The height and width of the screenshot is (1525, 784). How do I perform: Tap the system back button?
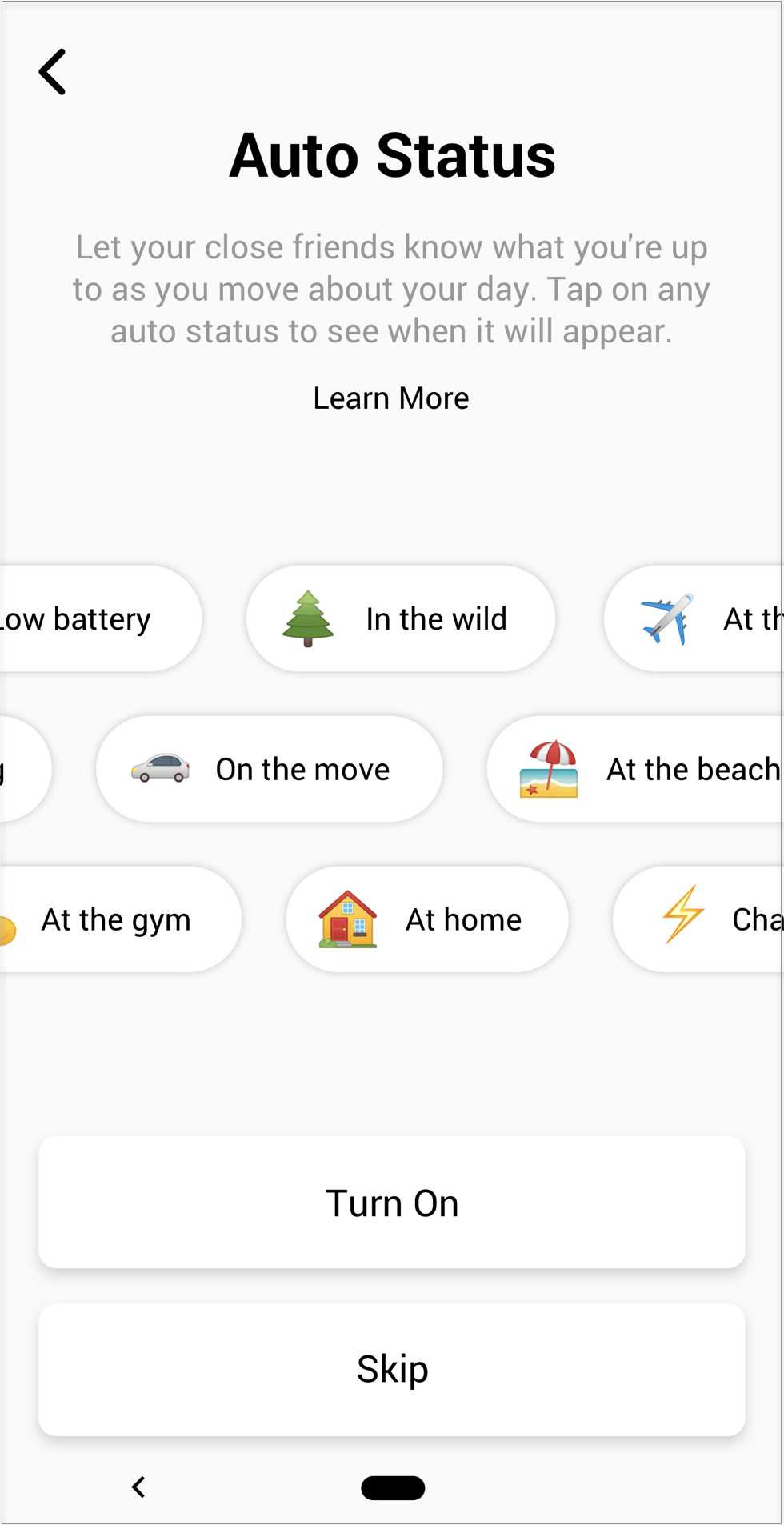pos(138,1487)
